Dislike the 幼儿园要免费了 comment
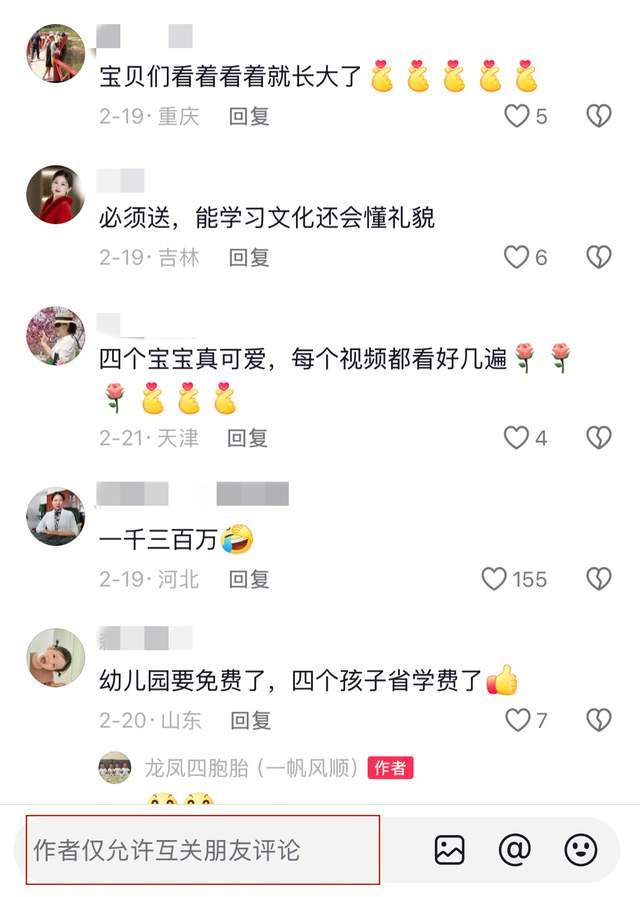The height and width of the screenshot is (897, 640). (x=598, y=720)
